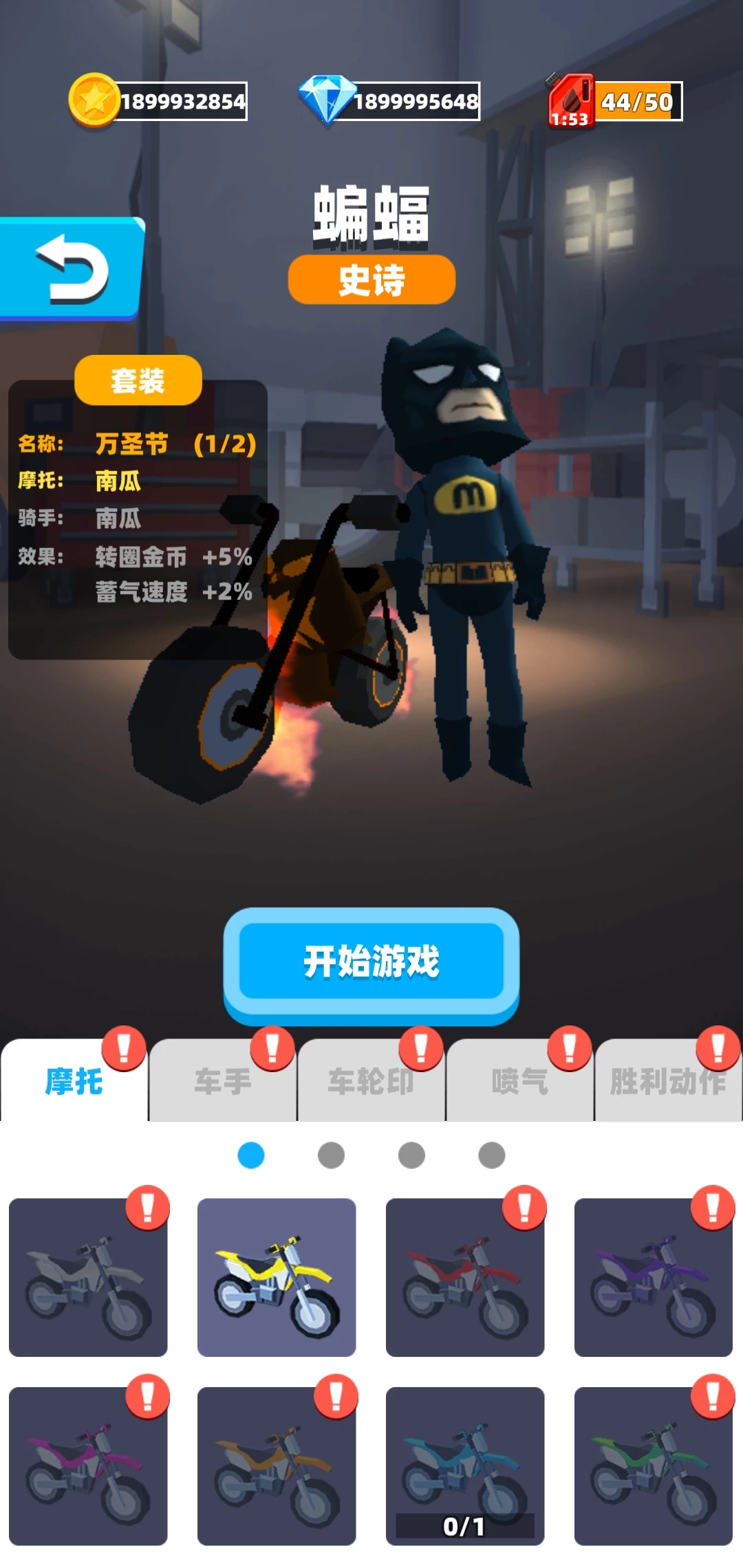The height and width of the screenshot is (1568, 743).
Task: Select the pink motorcycle tile
Action: pos(88,1466)
